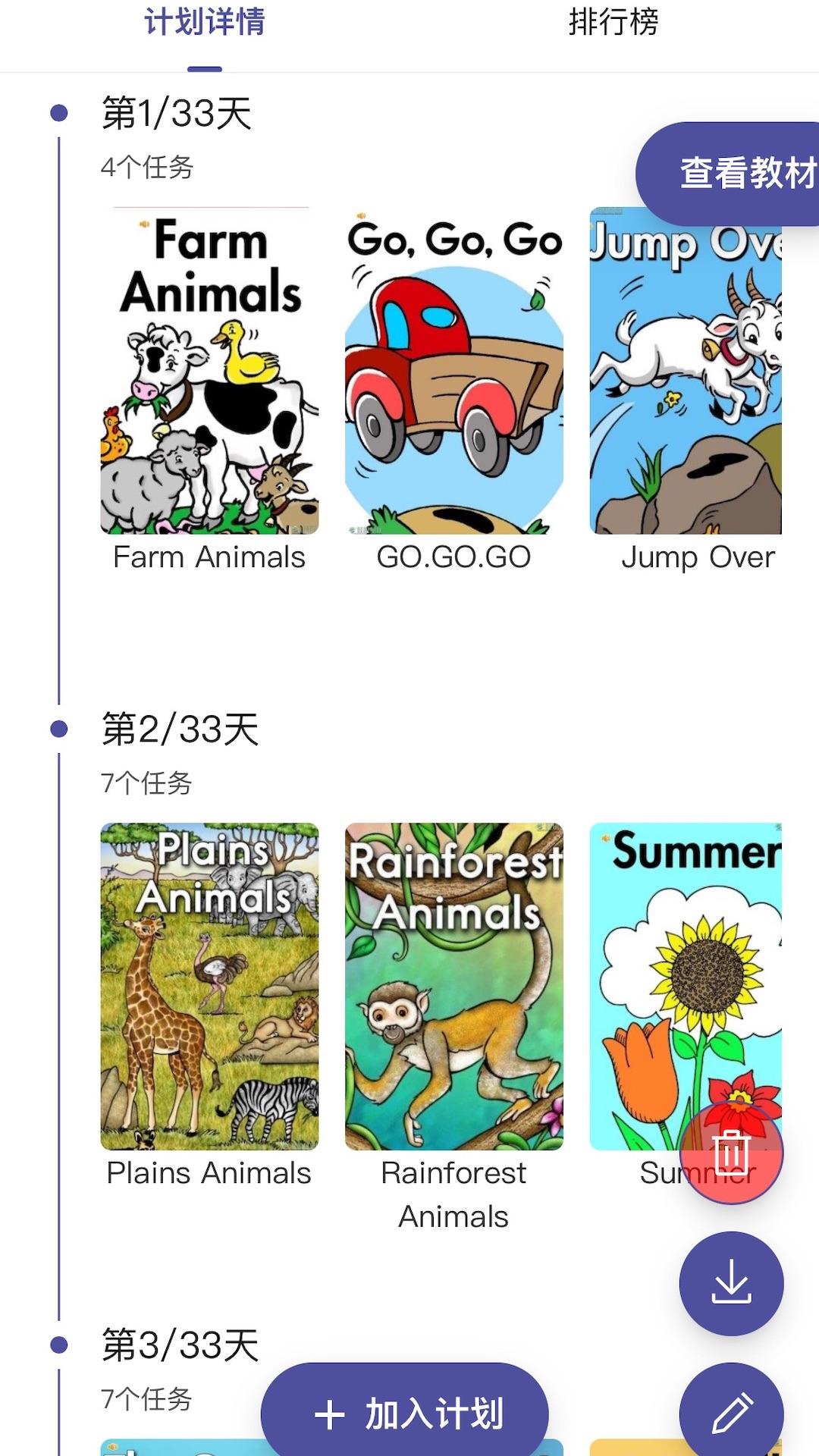The height and width of the screenshot is (1456, 819).
Task: Open the Plains Animals book
Action: tap(209, 986)
